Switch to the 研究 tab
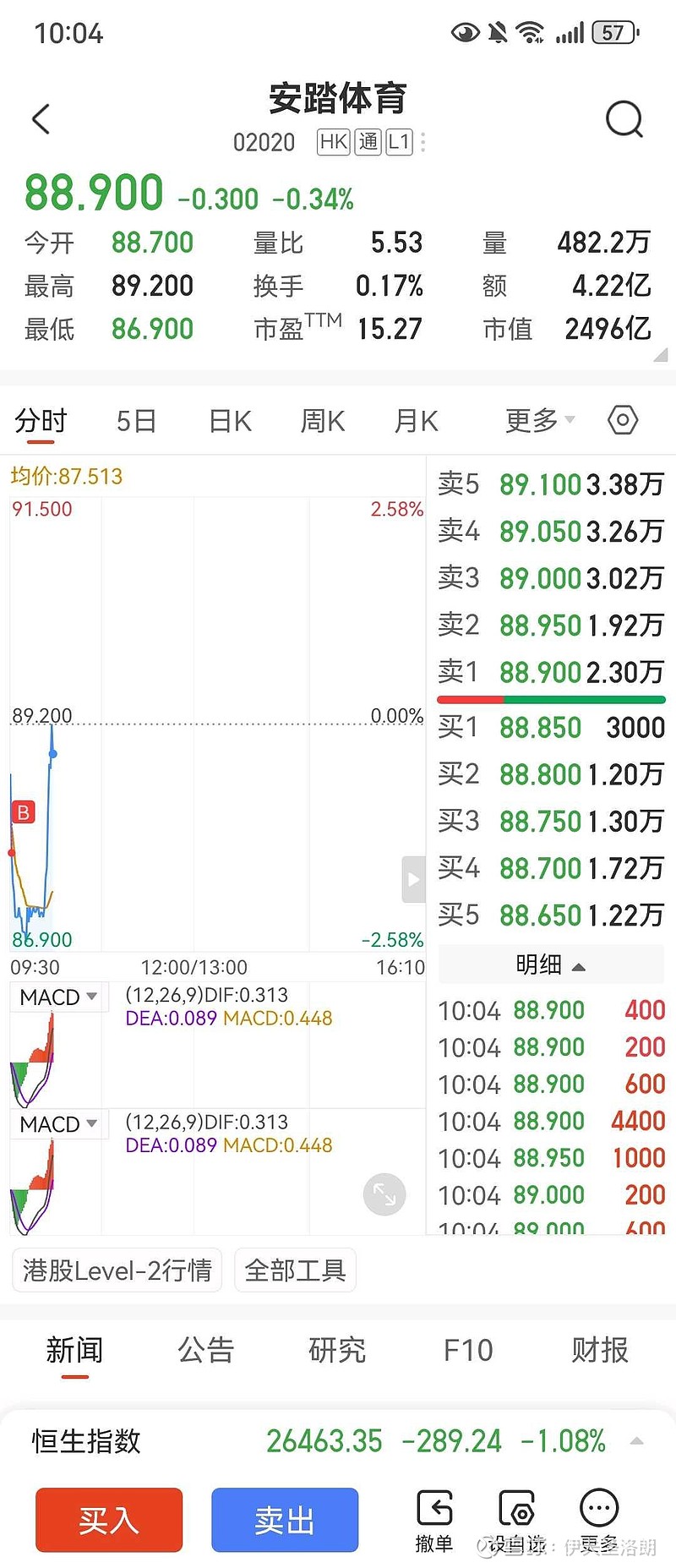Image resolution: width=676 pixels, height=1568 pixels. point(337,1350)
